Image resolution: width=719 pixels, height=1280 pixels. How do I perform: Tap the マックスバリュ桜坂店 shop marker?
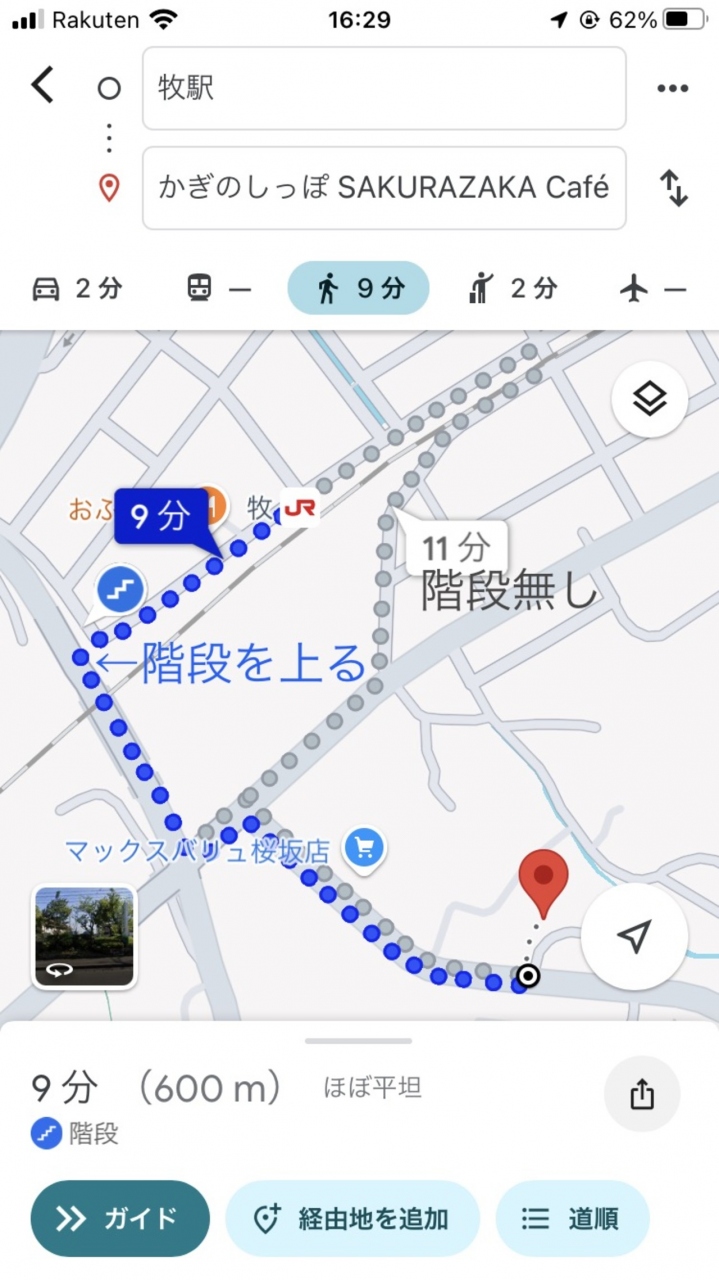[x=363, y=849]
